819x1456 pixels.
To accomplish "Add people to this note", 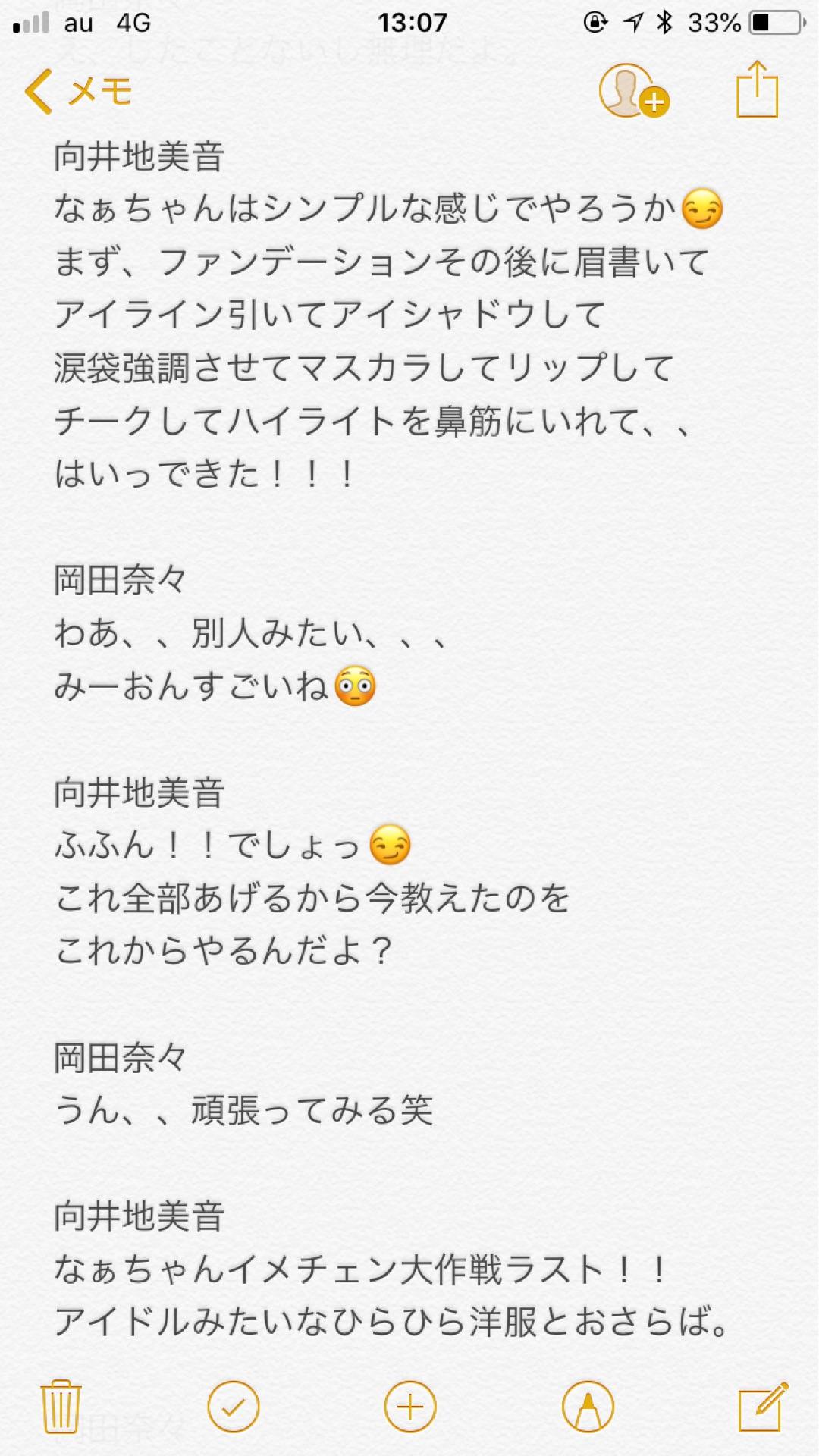I will pos(633,92).
